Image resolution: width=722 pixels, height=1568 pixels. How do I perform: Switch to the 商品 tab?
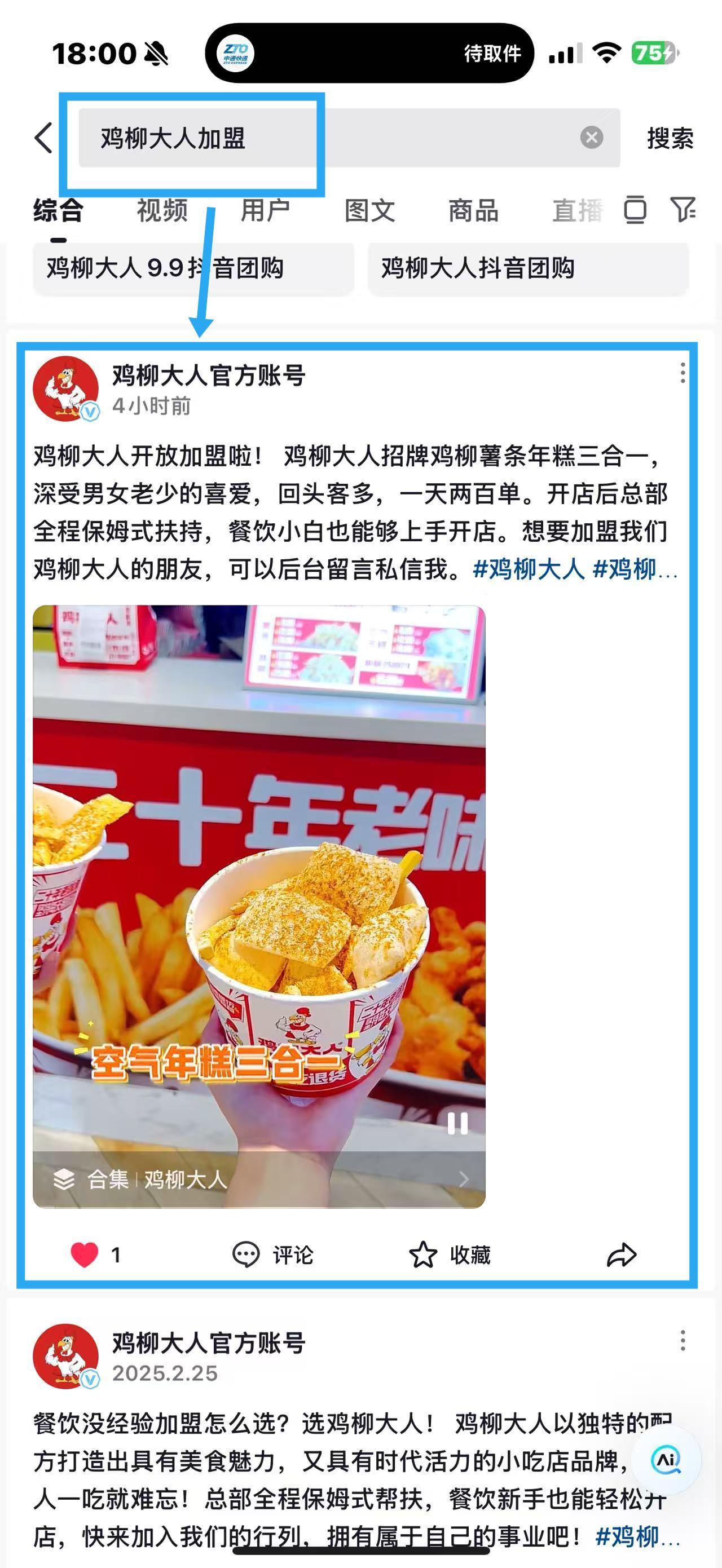[473, 211]
